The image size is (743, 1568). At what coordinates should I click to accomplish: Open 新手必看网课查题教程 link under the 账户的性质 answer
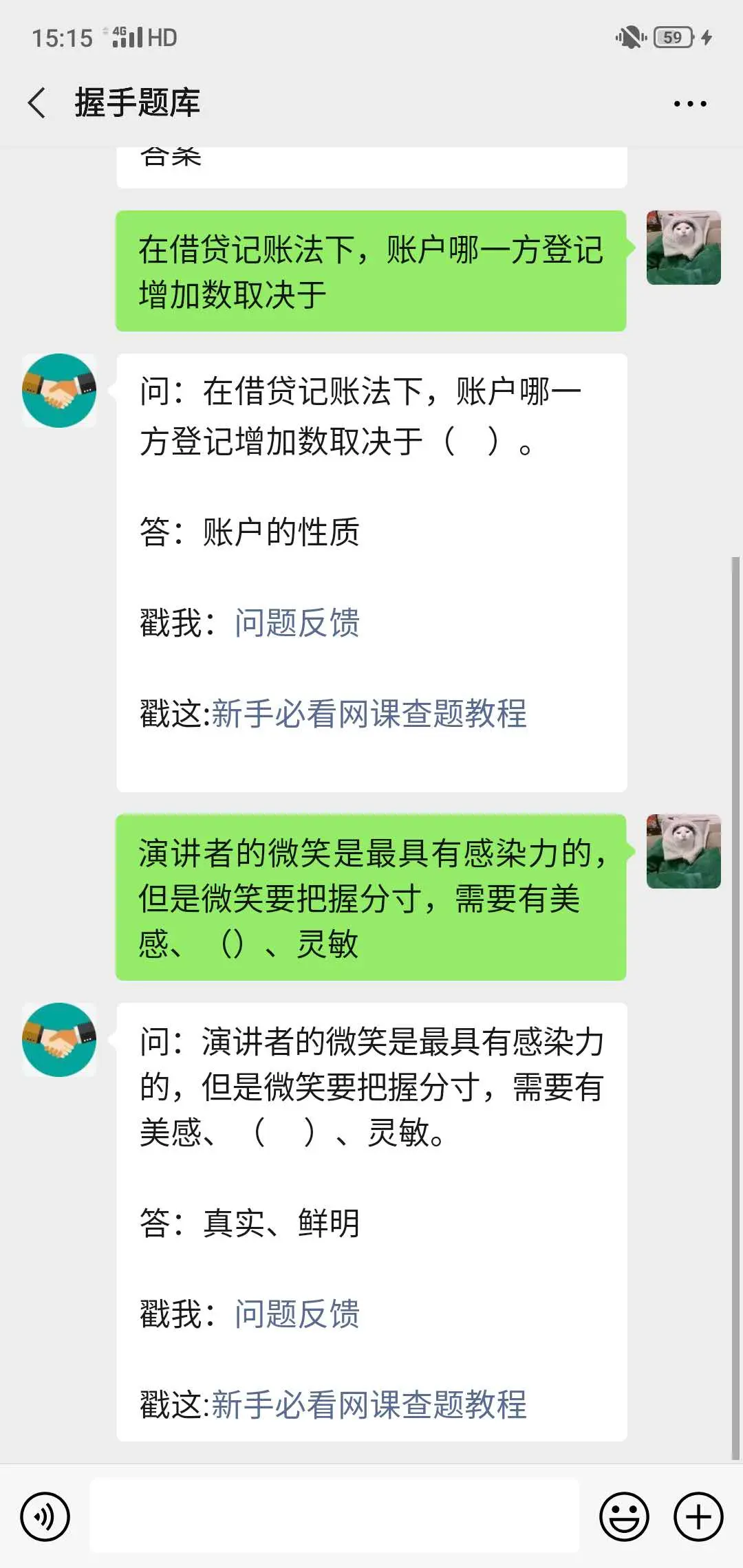point(369,713)
